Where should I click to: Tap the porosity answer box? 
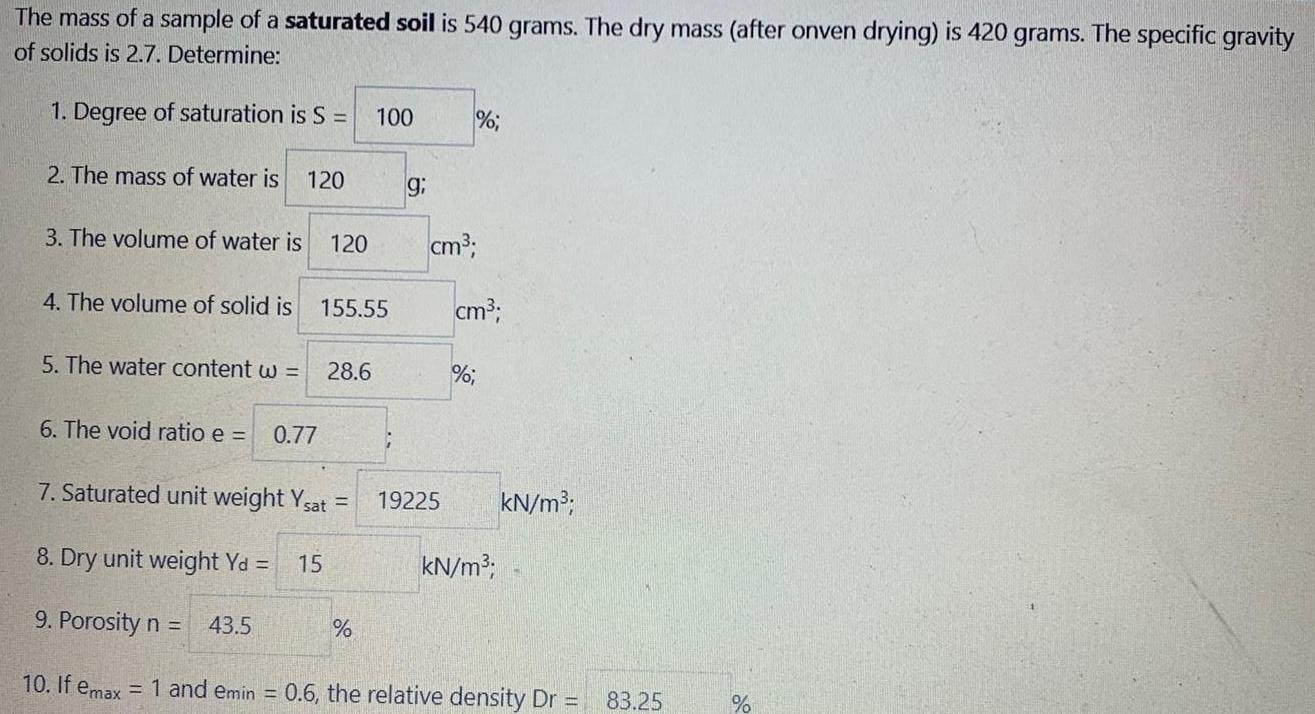click(261, 626)
